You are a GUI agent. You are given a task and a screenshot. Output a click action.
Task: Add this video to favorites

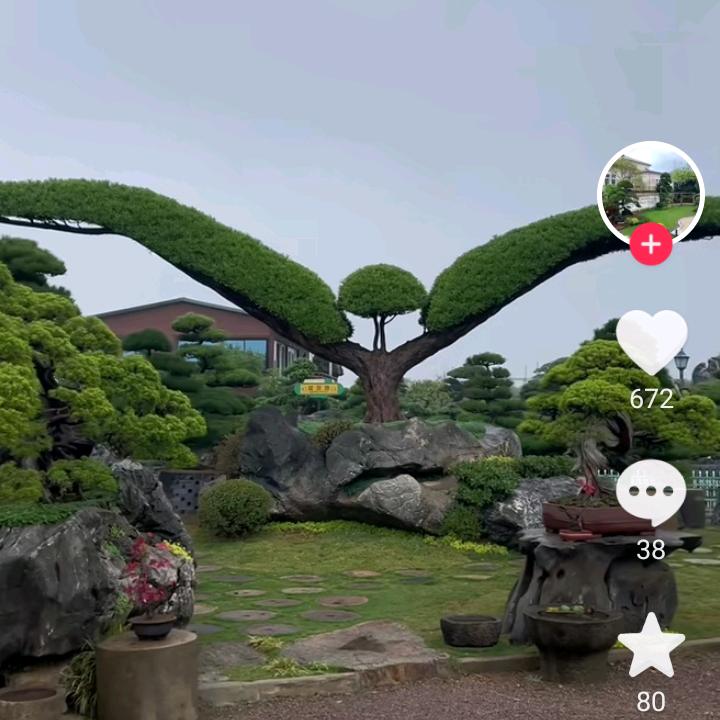(651, 647)
